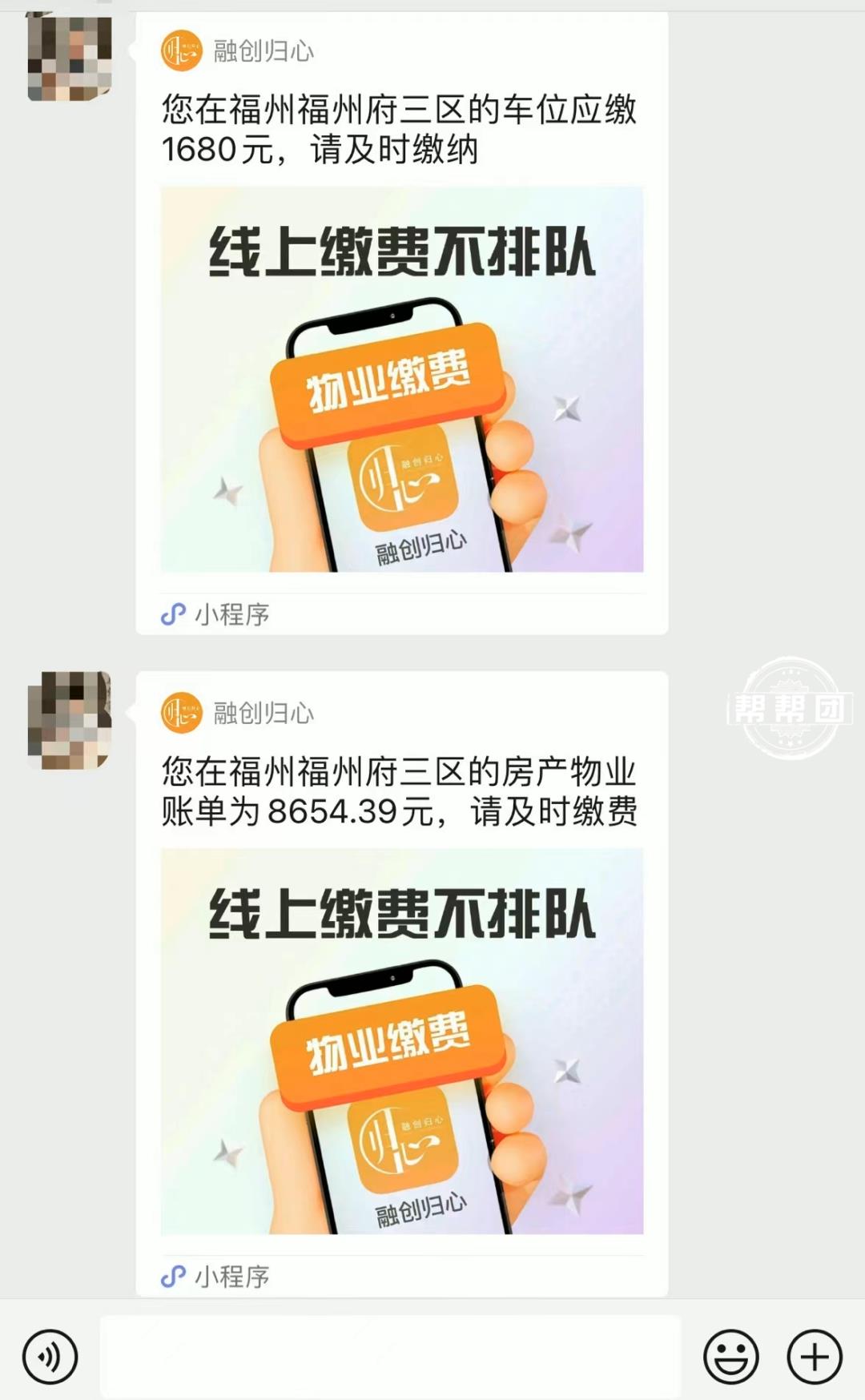The width and height of the screenshot is (865, 1400).
Task: View sender avatar on the property bill message
Action: pos(69,720)
